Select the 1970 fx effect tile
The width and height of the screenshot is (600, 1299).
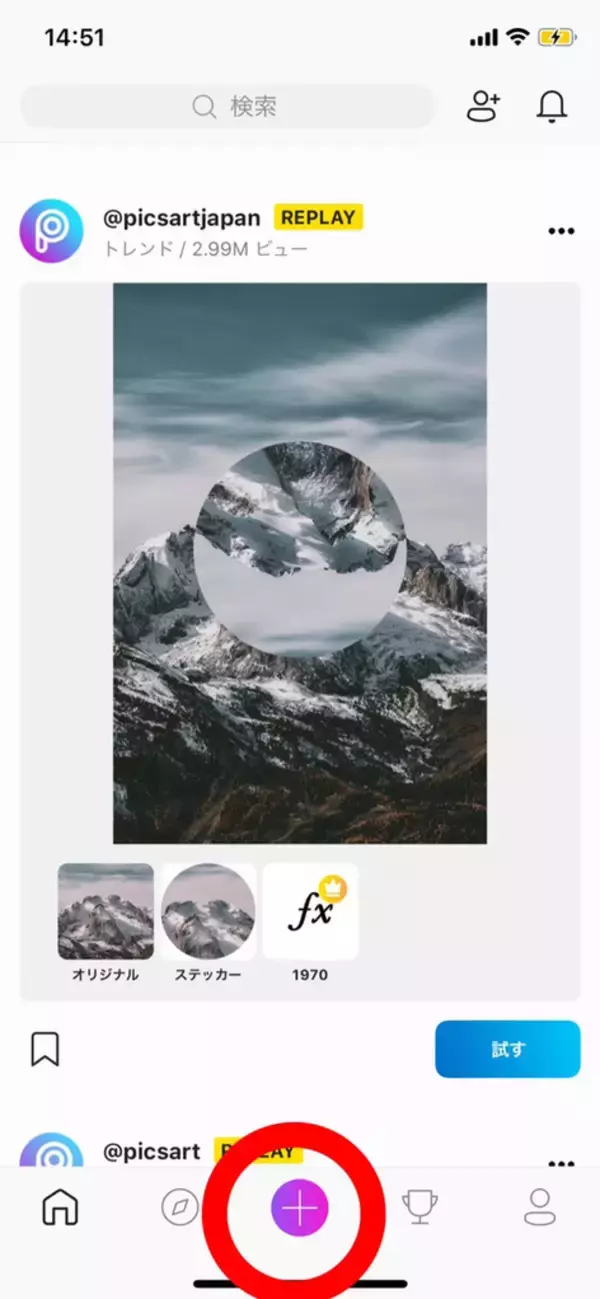click(x=310, y=912)
